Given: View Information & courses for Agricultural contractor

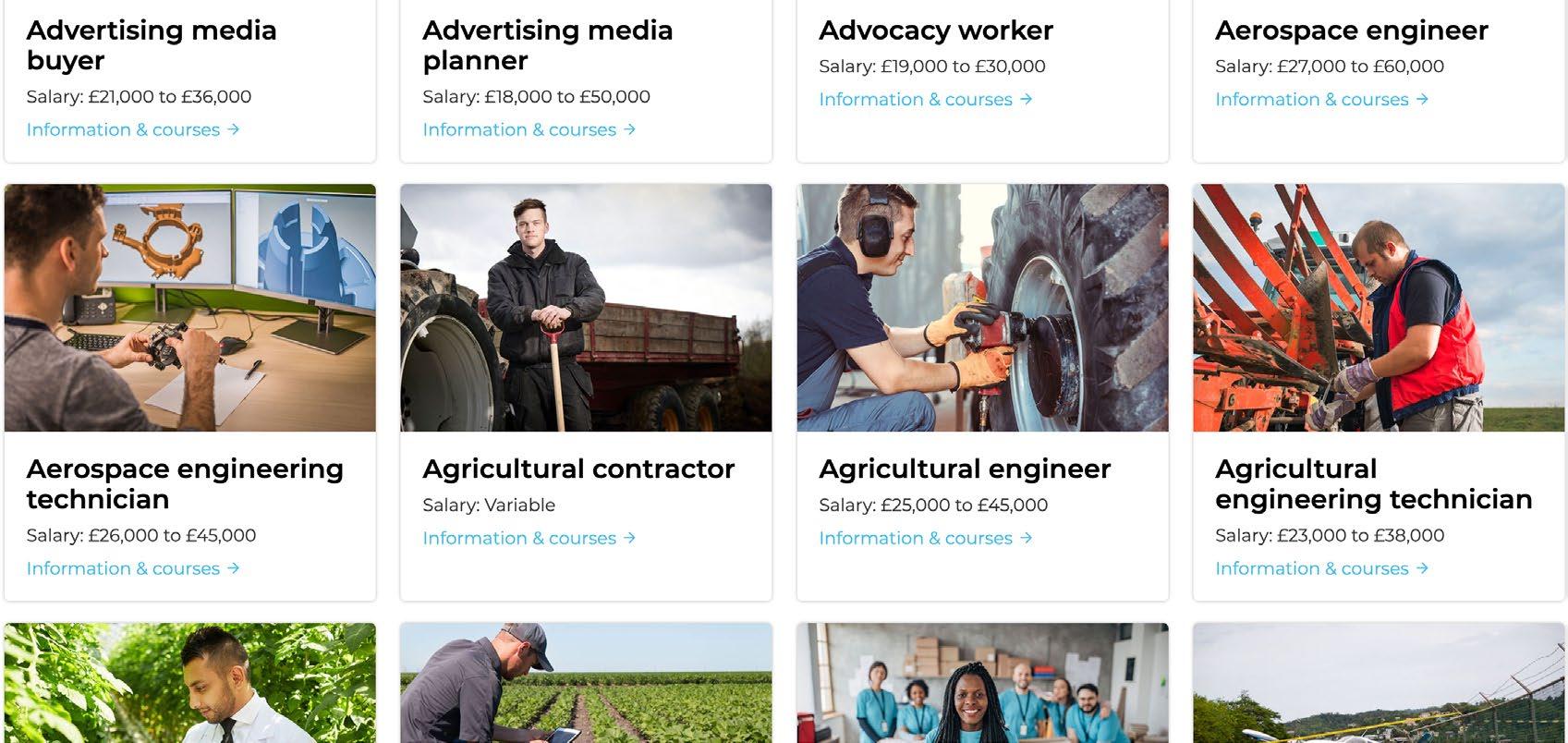Looking at the screenshot, I should point(529,538).
